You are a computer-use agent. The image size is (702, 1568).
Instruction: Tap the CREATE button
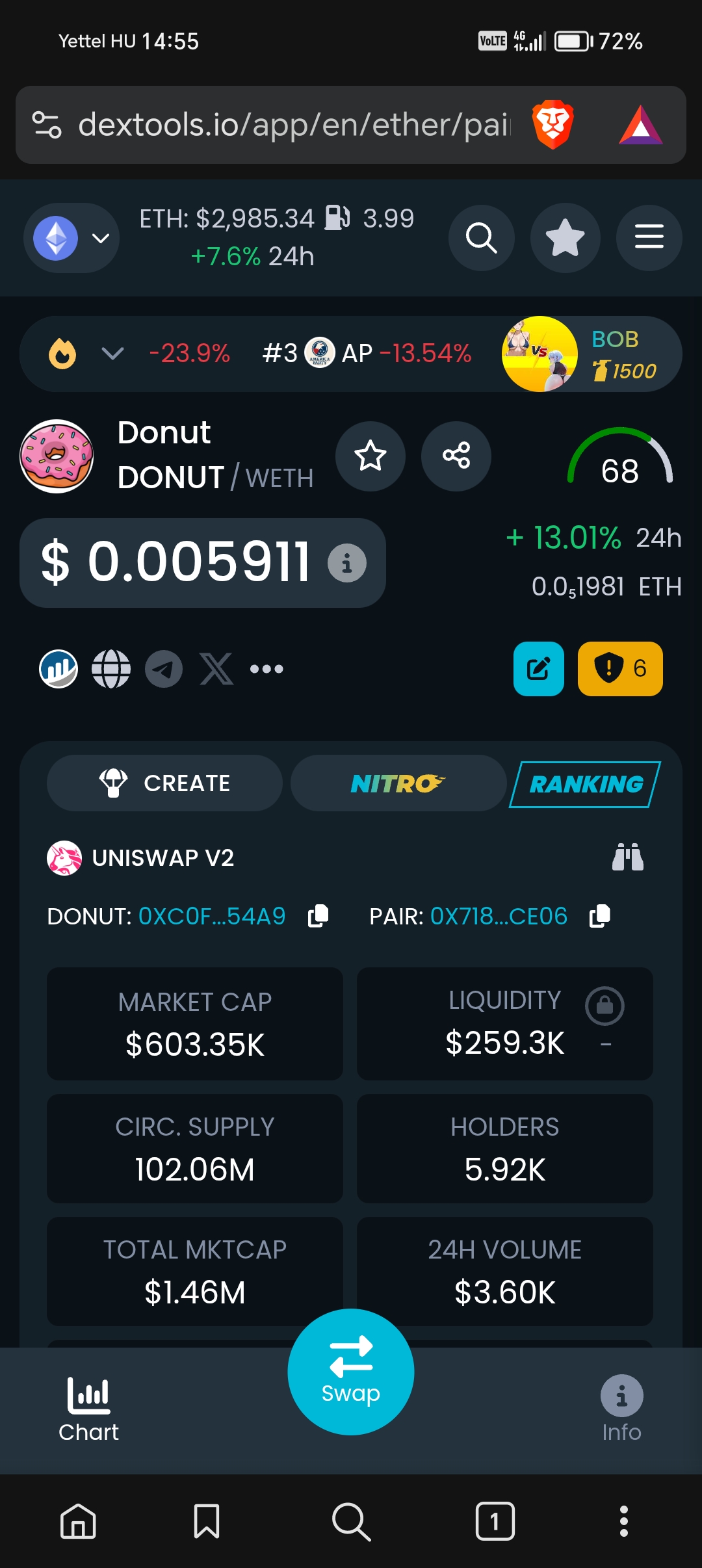(164, 783)
